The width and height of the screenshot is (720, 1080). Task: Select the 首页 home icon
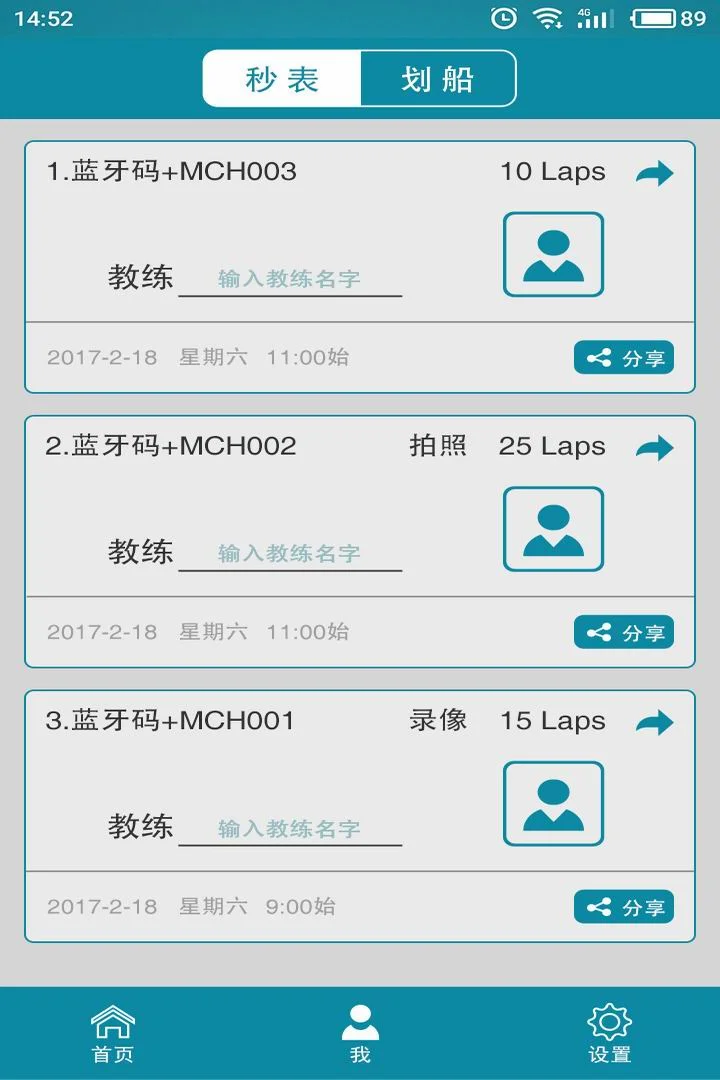click(x=112, y=1022)
